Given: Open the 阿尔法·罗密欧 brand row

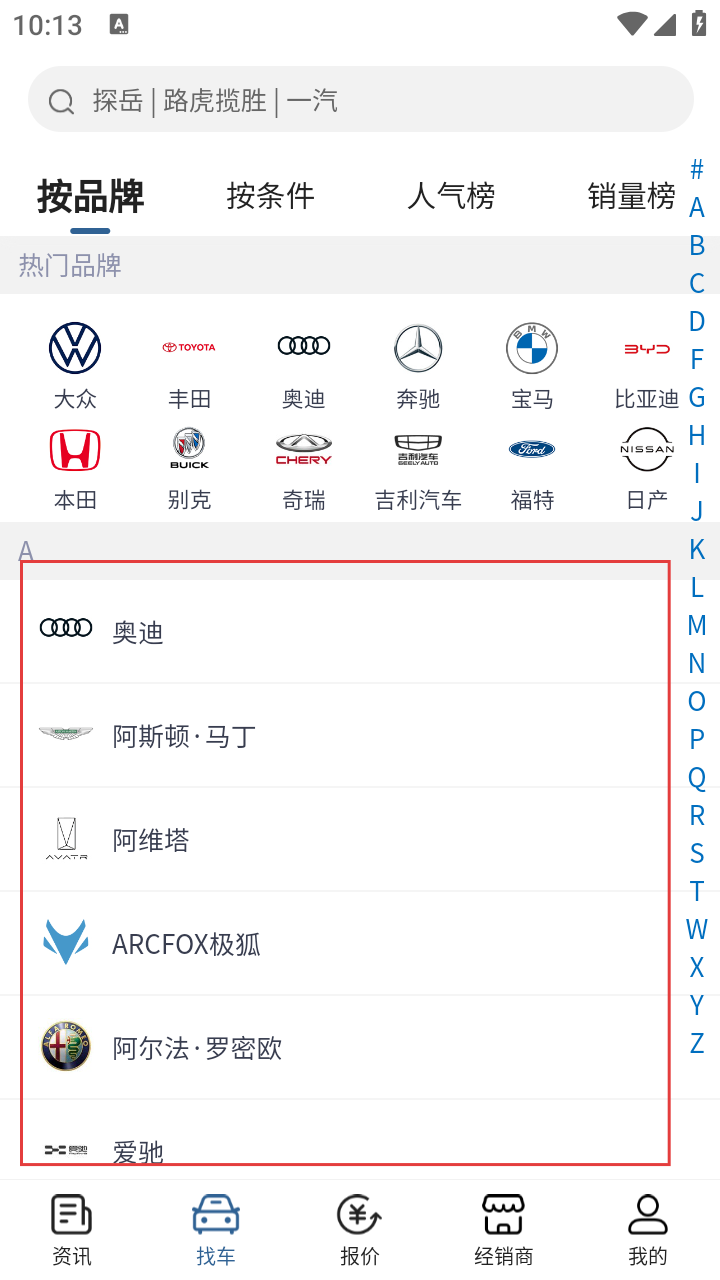Looking at the screenshot, I should [x=340, y=1048].
